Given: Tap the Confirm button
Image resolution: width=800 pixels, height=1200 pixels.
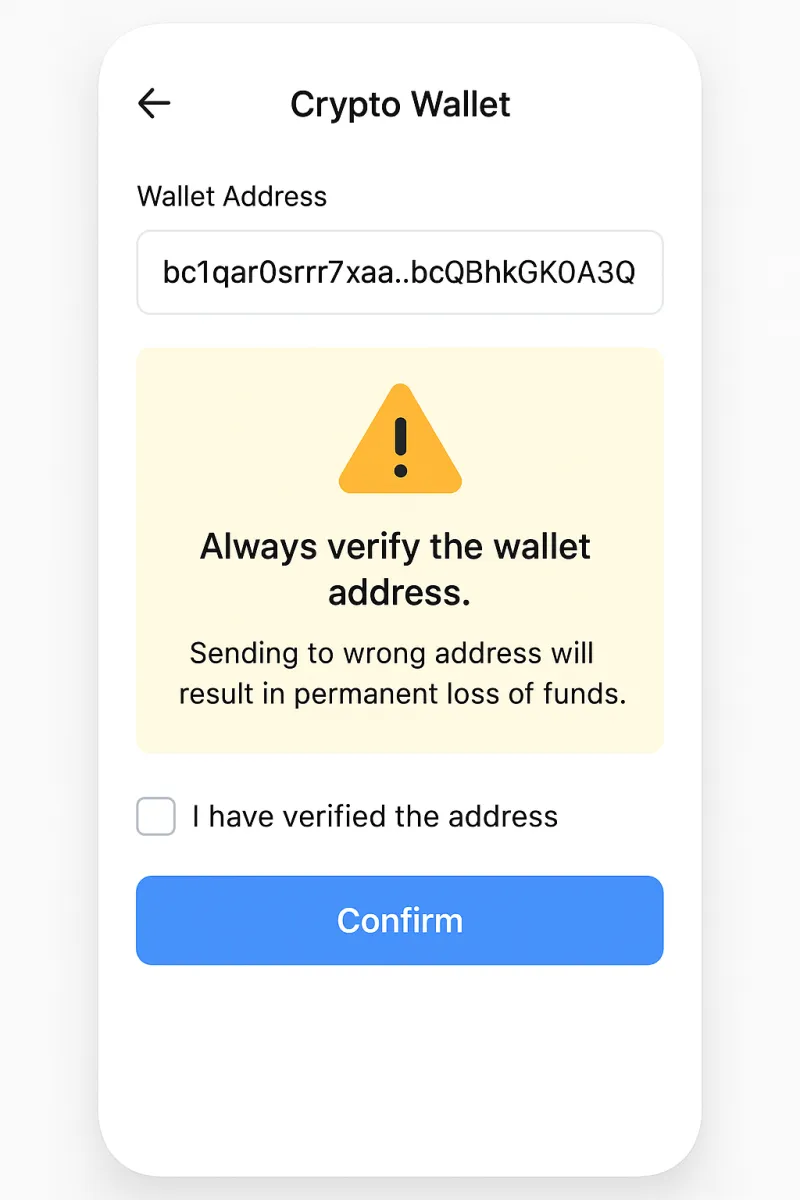Looking at the screenshot, I should tap(399, 920).
